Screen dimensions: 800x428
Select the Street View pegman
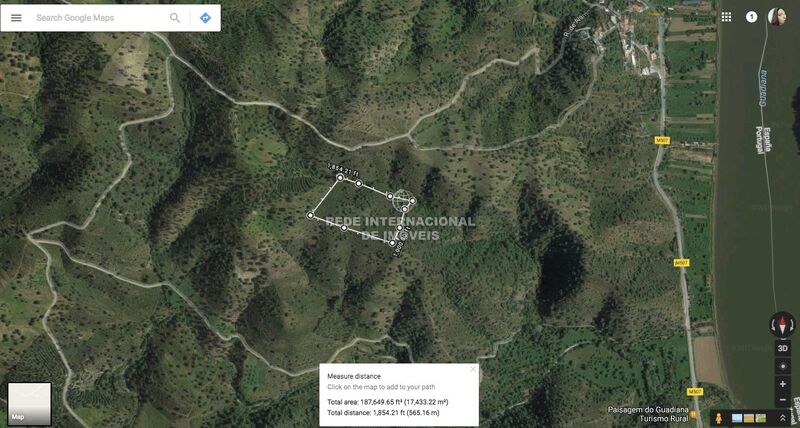tap(719, 417)
